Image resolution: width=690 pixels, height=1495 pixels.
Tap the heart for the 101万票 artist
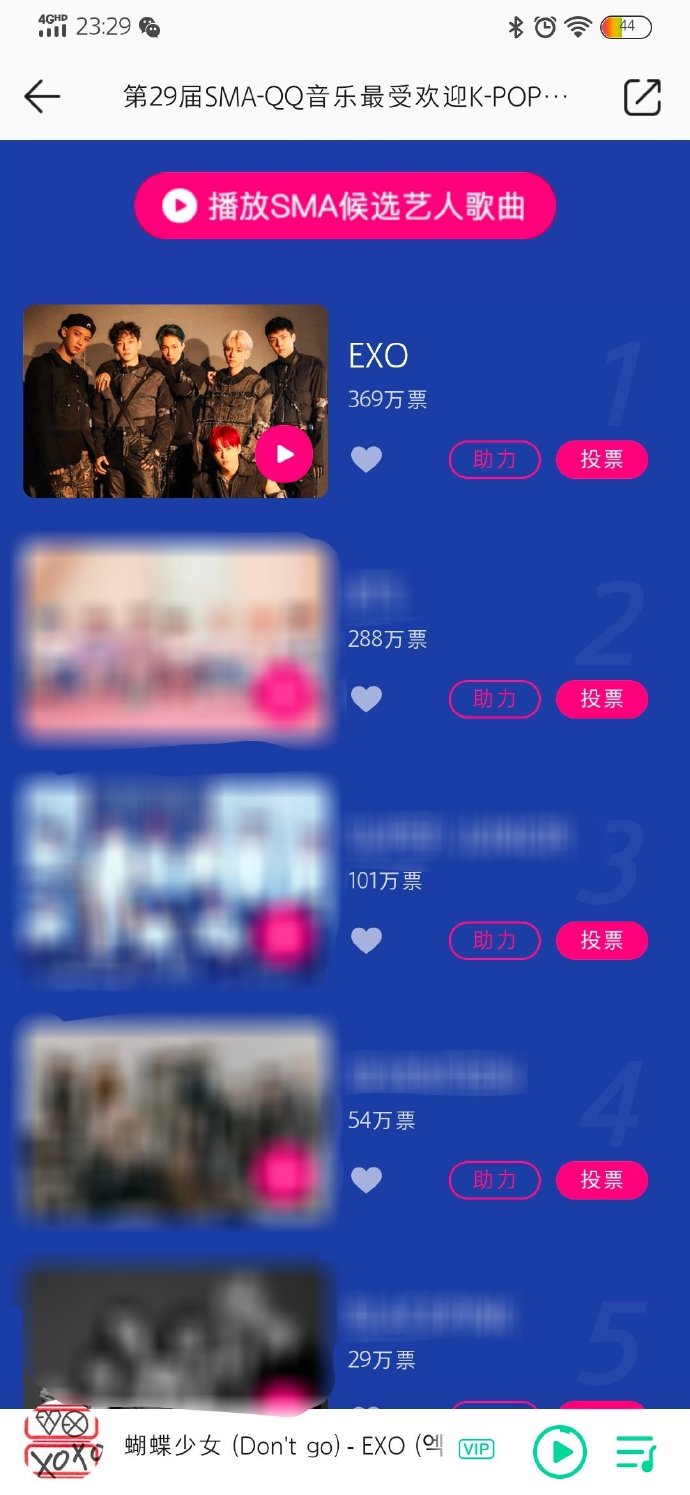pos(366,940)
